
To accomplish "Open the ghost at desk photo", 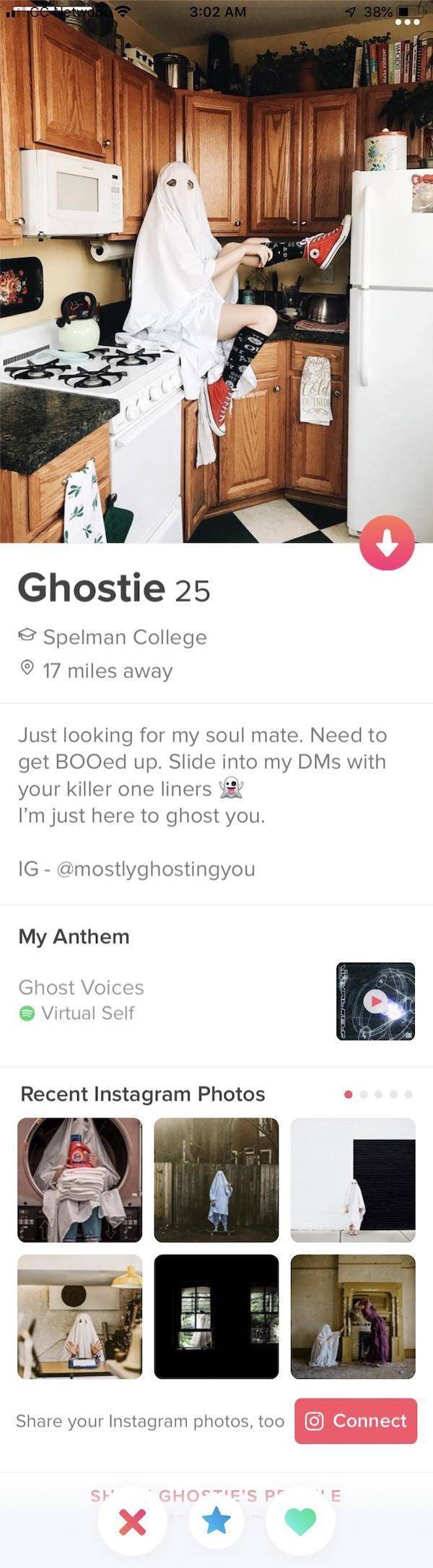I will pyautogui.click(x=80, y=1316).
